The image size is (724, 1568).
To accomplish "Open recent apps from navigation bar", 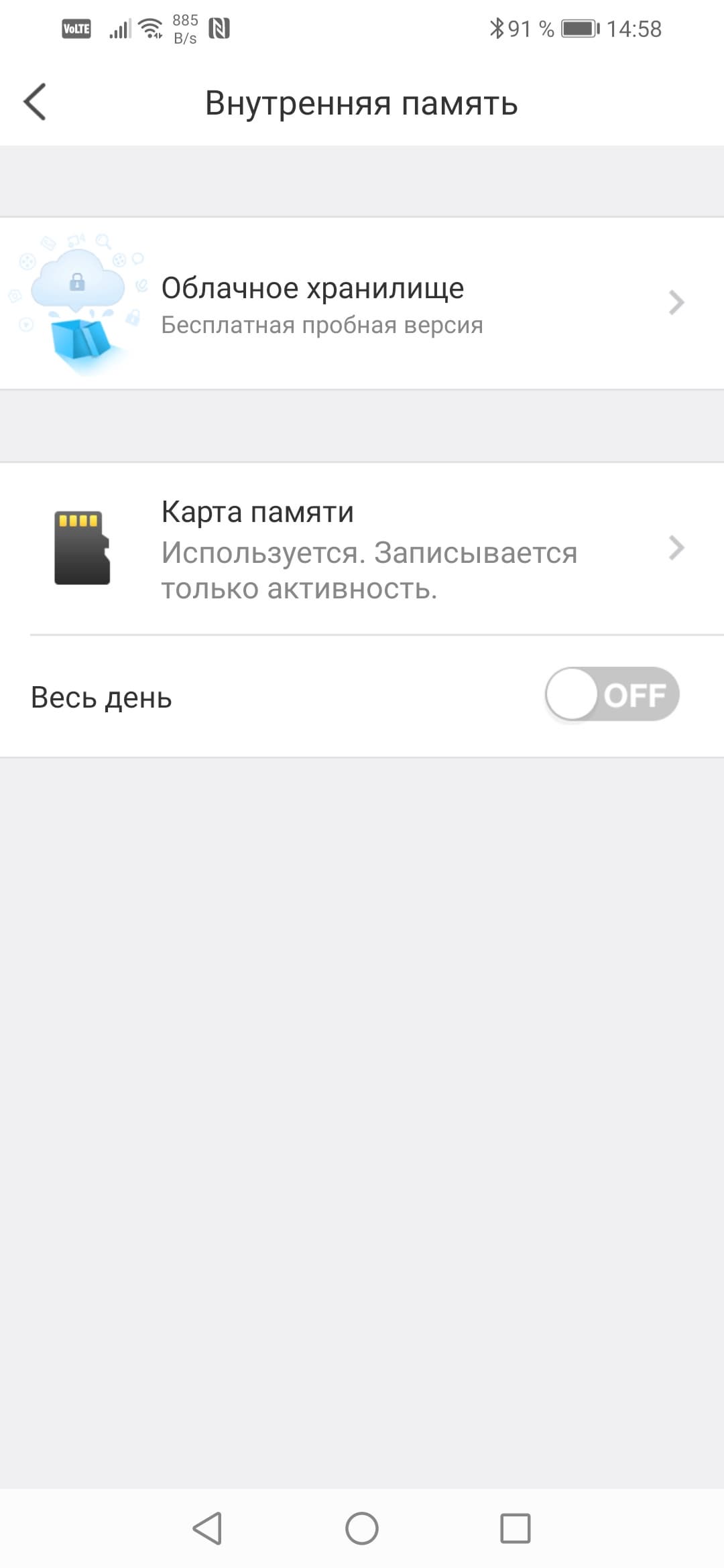I will [515, 1528].
